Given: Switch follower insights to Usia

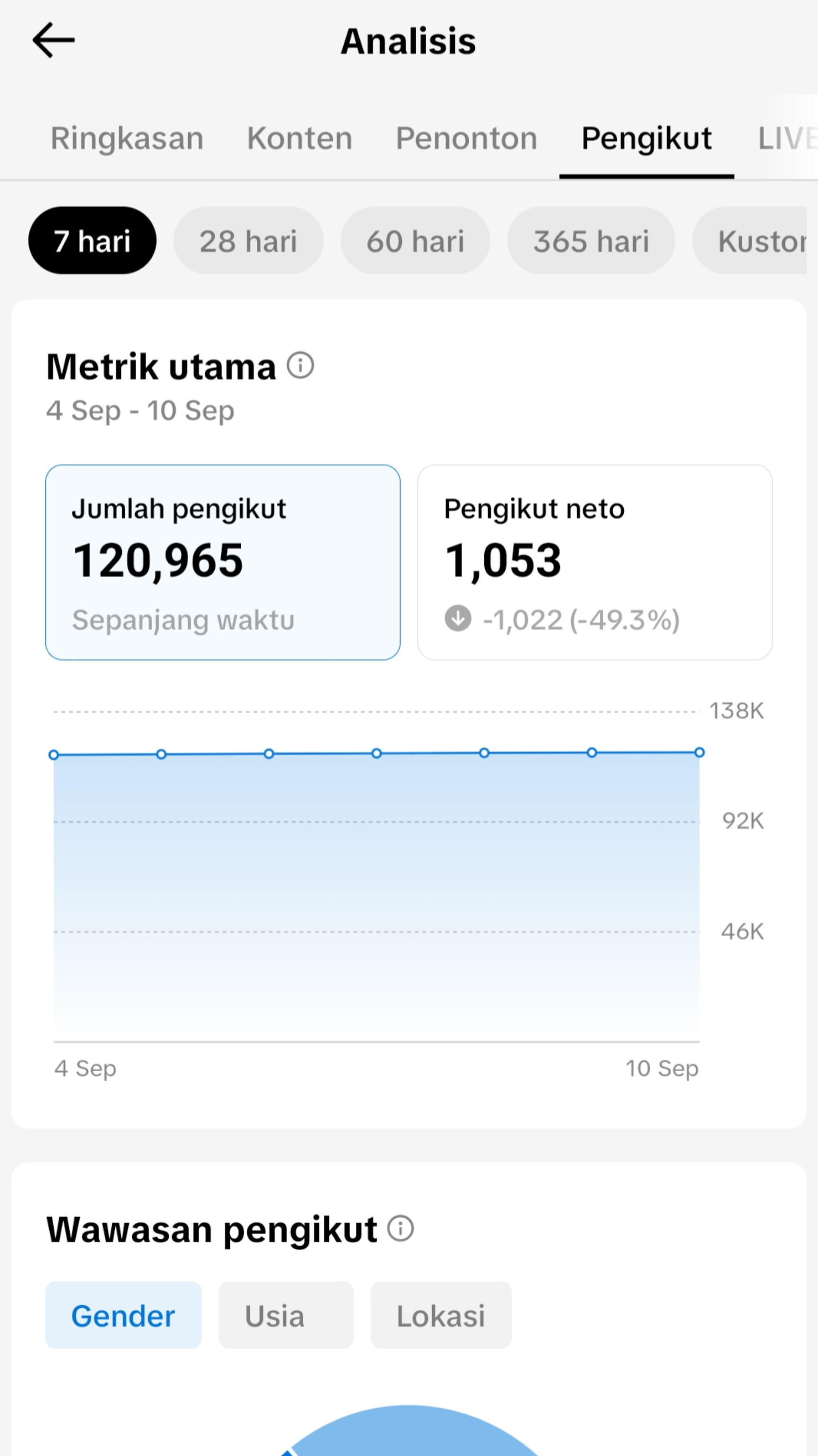Looking at the screenshot, I should [x=286, y=1316].
